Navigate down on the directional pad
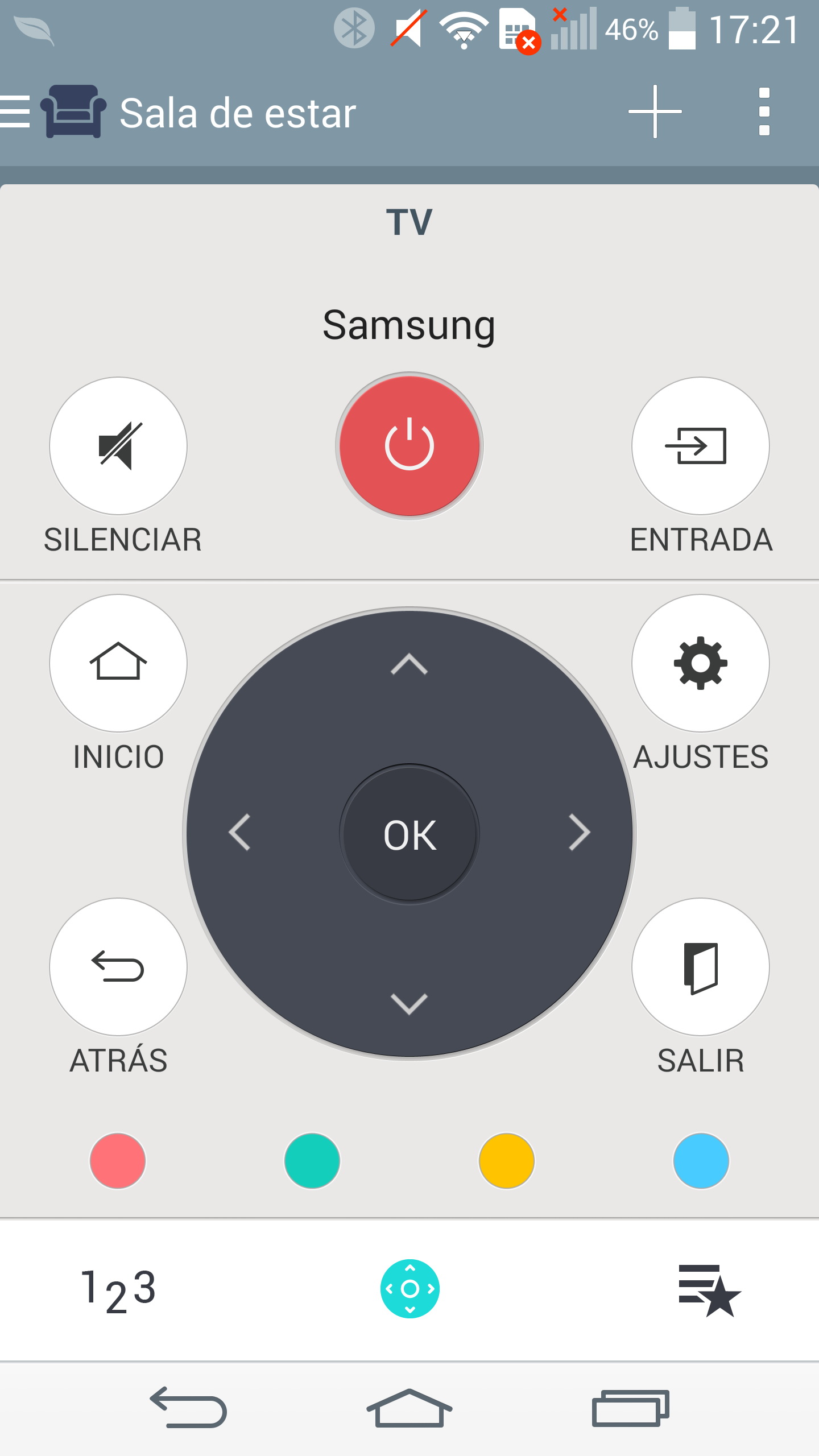This screenshot has width=819, height=1456. [409, 1004]
